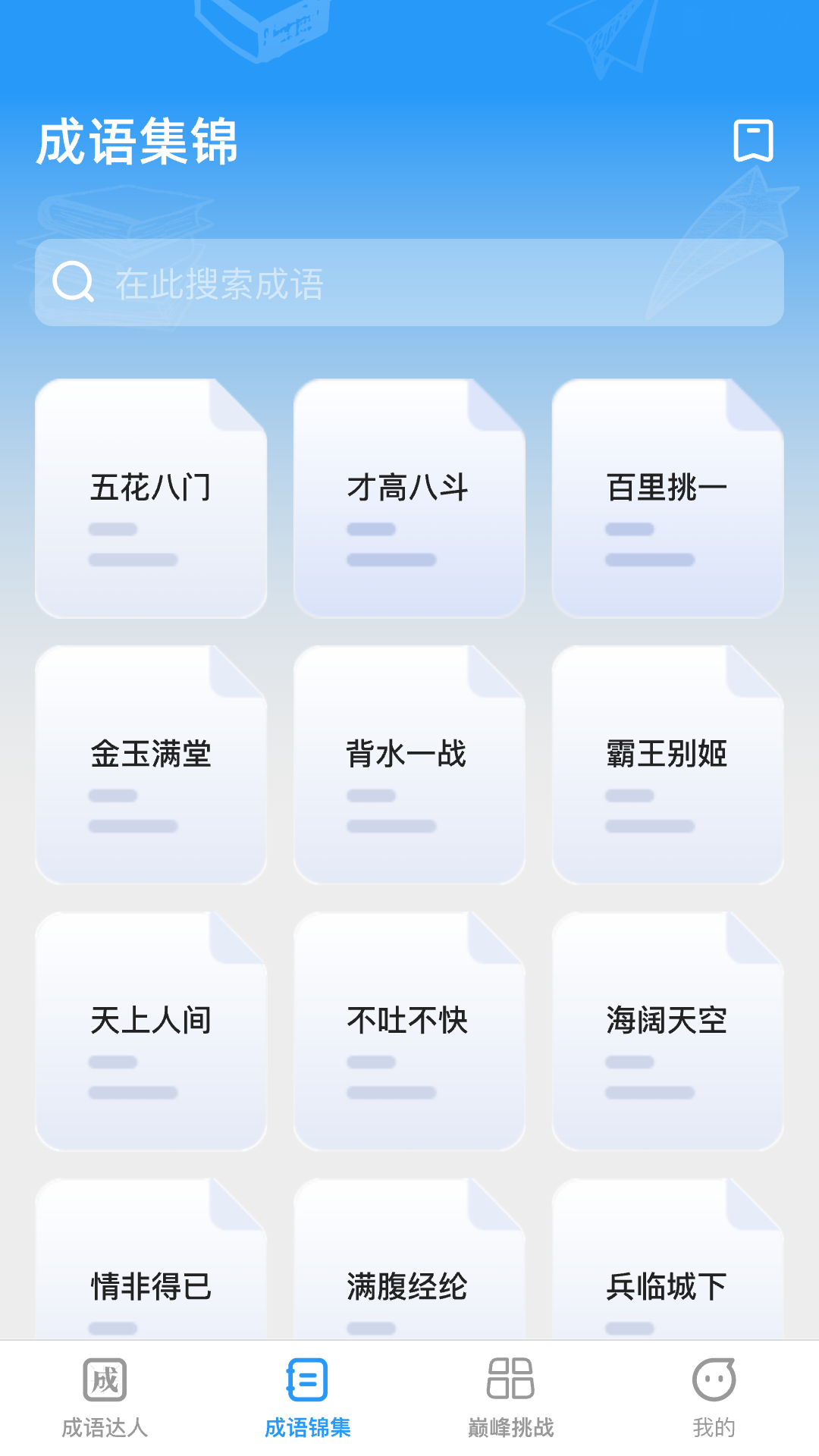Select the 金玉满堂 idiom card
Image resolution: width=819 pixels, height=1456 pixels.
click(151, 764)
